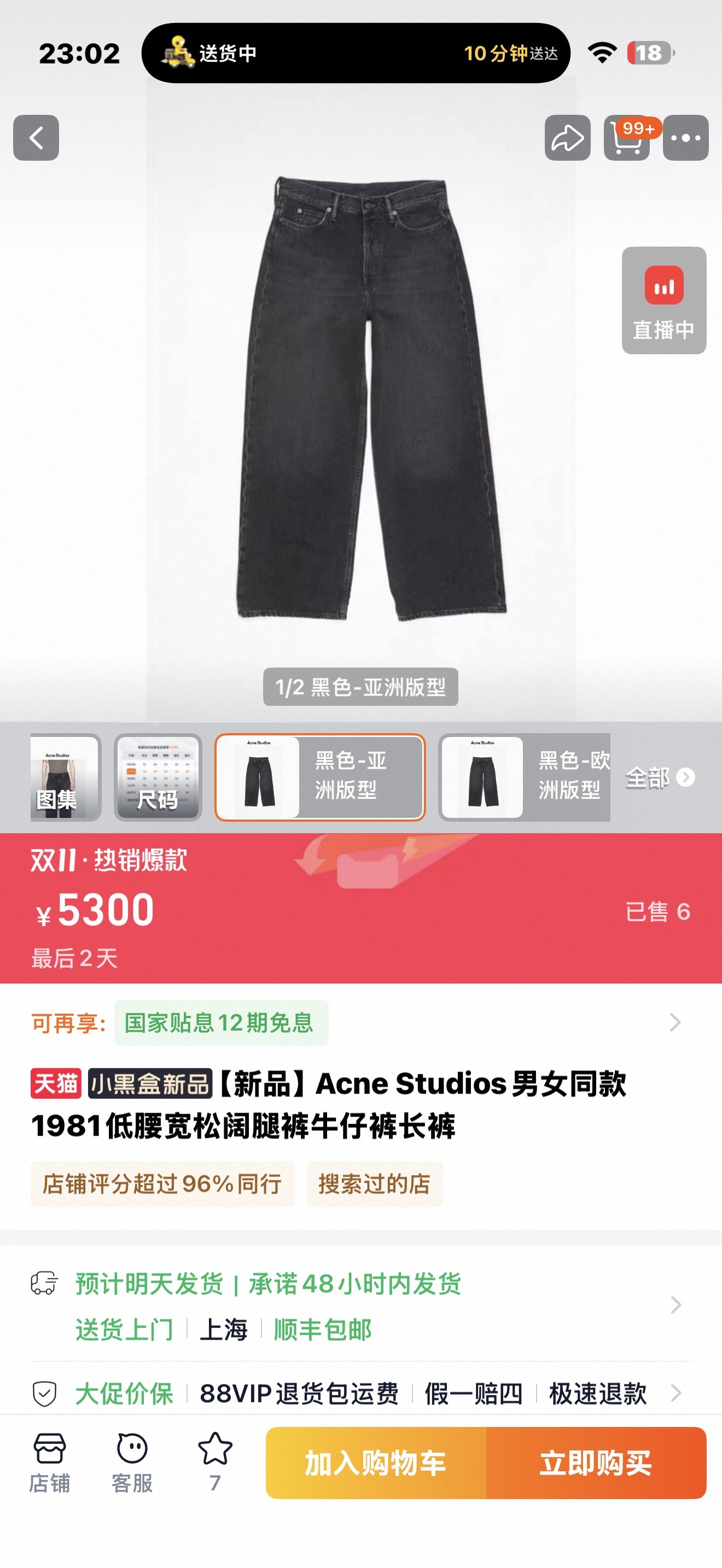Viewport: 722px width, 1568px height.
Task: Visit the 店铺 store page
Action: tap(50, 1462)
